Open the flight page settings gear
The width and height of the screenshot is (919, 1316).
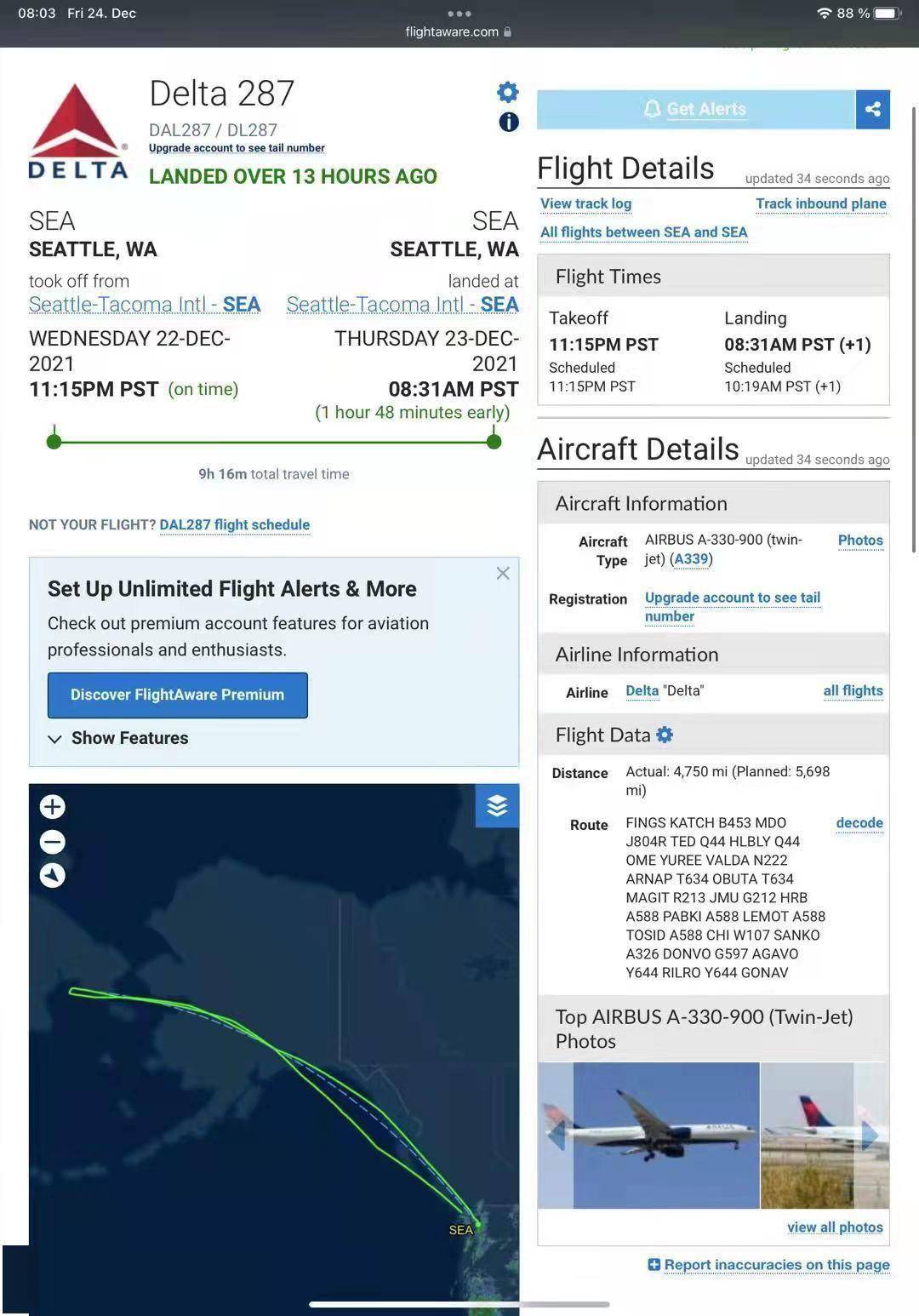(x=508, y=92)
